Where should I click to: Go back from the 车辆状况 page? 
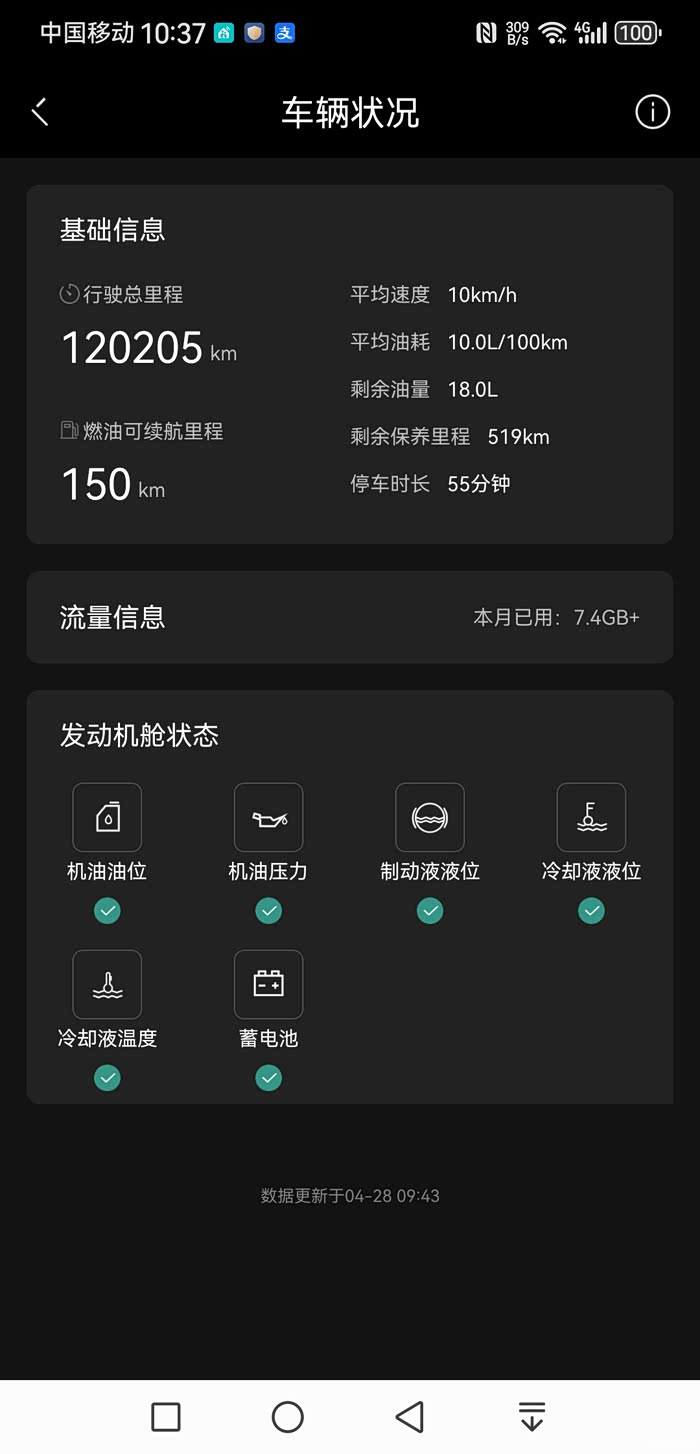[40, 112]
